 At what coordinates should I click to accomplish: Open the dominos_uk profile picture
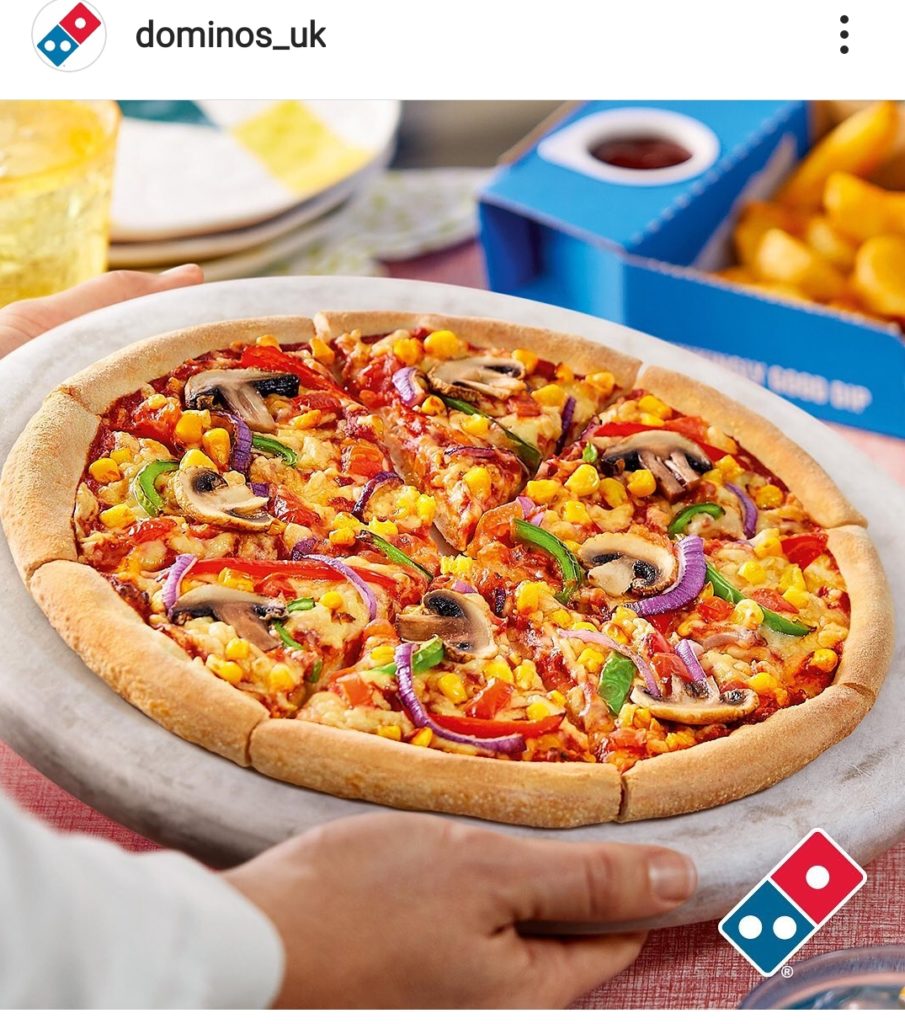[69, 35]
